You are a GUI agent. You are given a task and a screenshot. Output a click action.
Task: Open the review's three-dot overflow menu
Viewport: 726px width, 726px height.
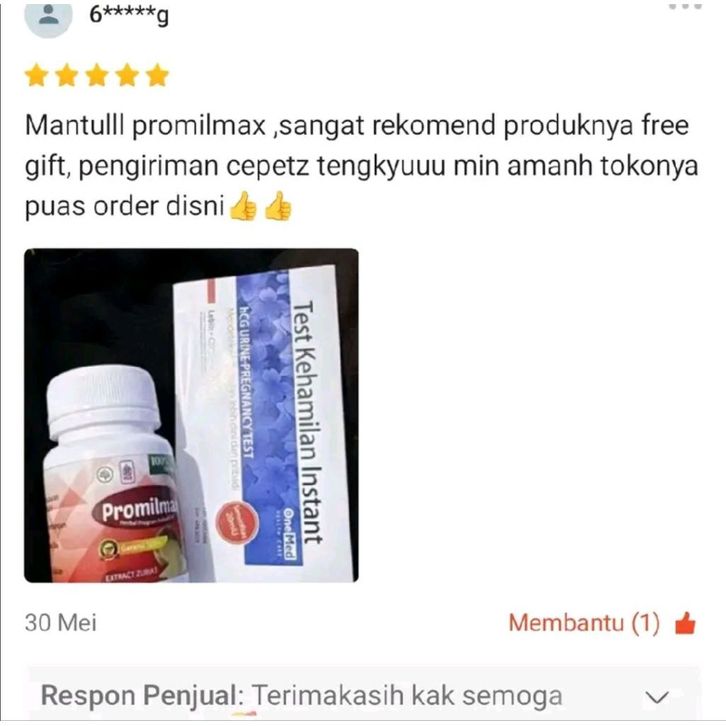tap(685, 7)
